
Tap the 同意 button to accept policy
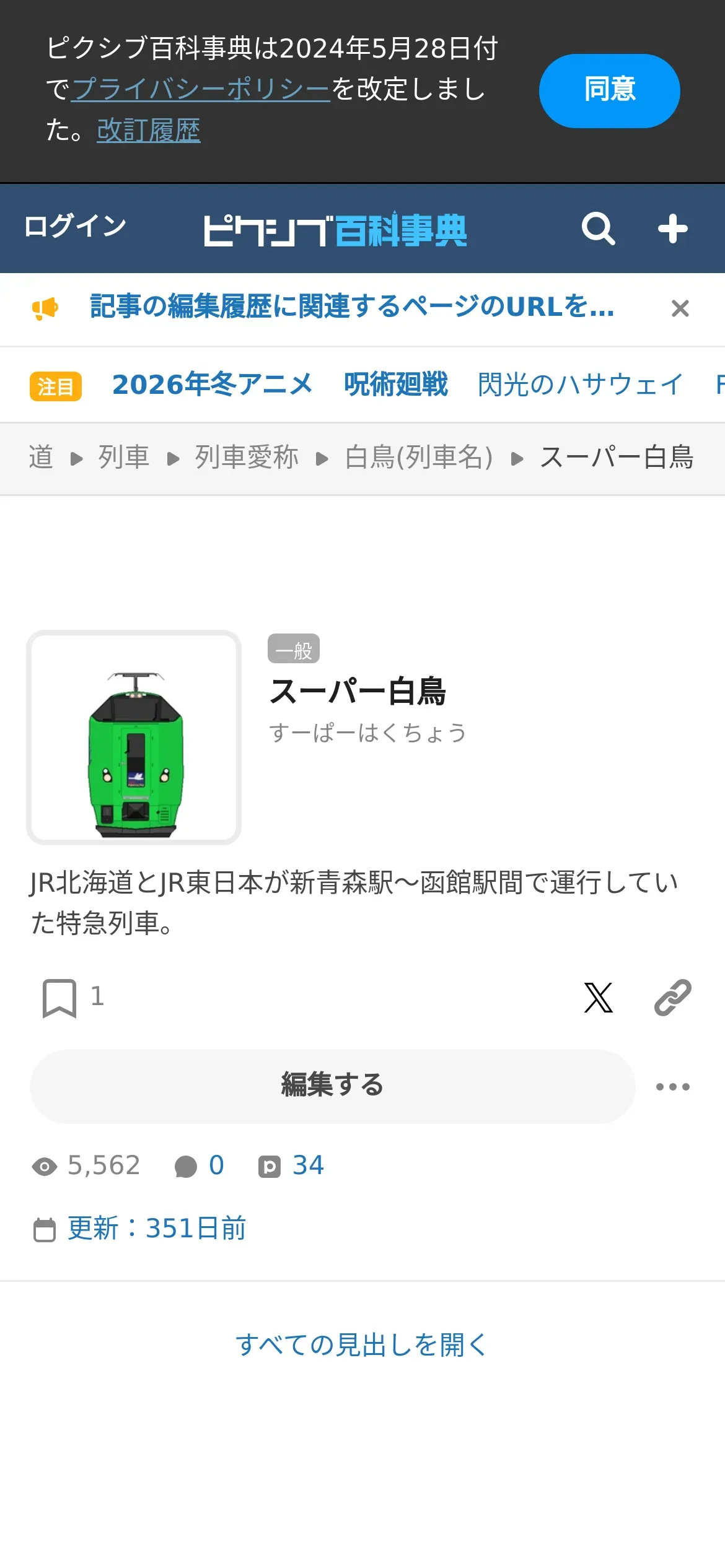pos(609,90)
